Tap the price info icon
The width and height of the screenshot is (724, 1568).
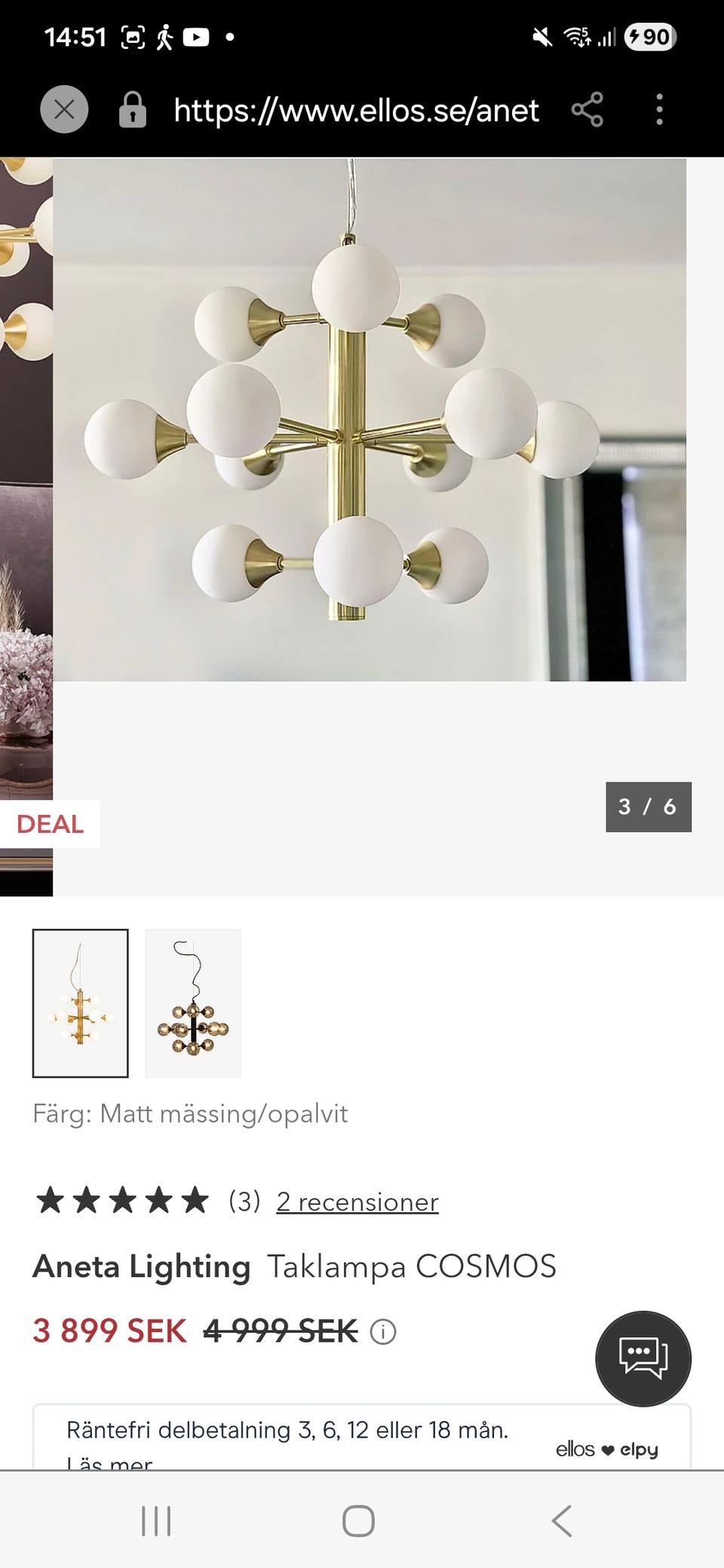[x=385, y=1331]
